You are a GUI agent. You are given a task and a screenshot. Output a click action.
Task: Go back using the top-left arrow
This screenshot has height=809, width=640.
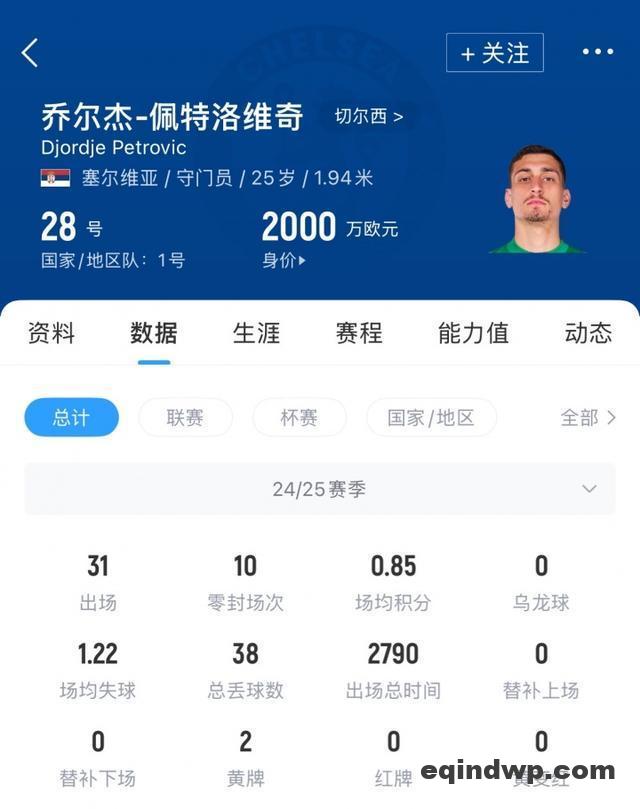(30, 53)
